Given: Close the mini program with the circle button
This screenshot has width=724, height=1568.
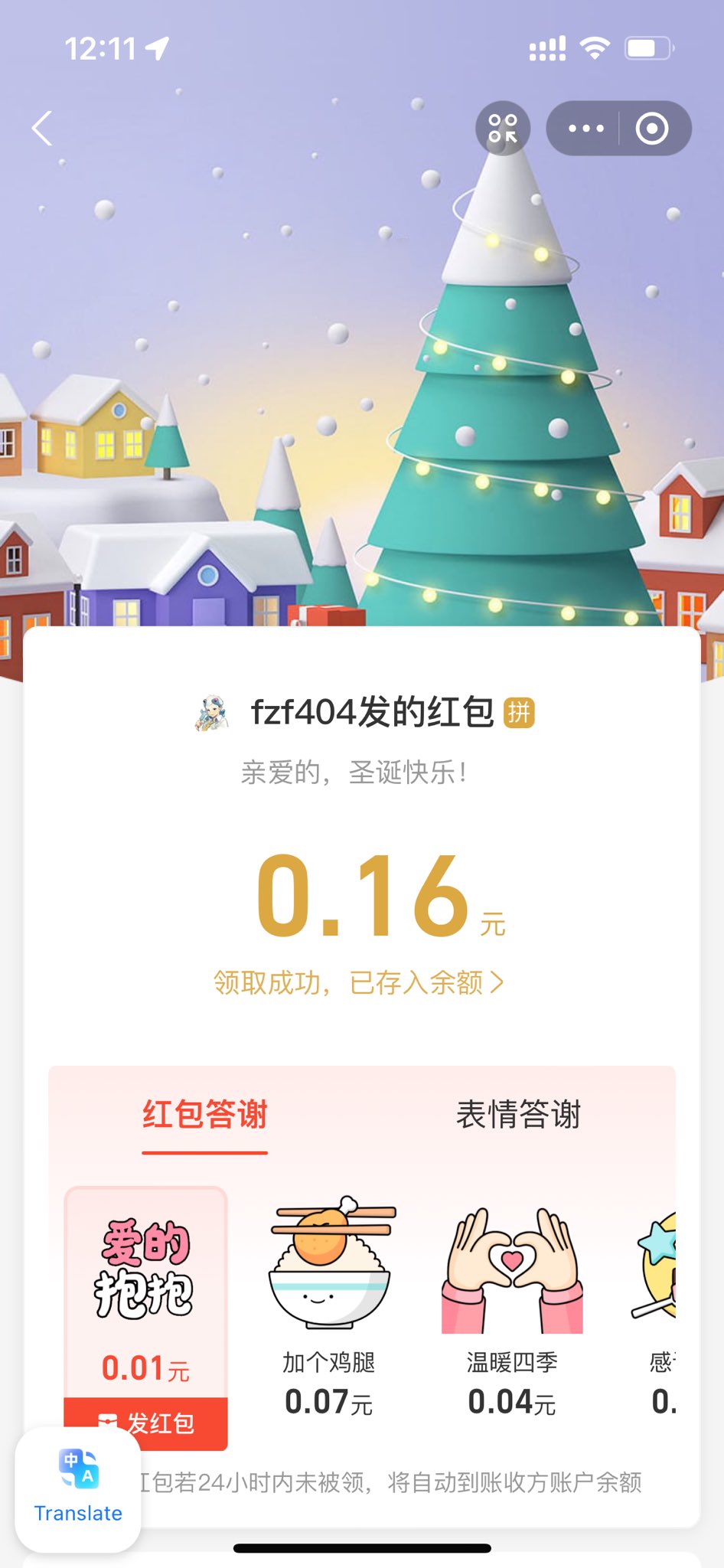Looking at the screenshot, I should tap(652, 128).
